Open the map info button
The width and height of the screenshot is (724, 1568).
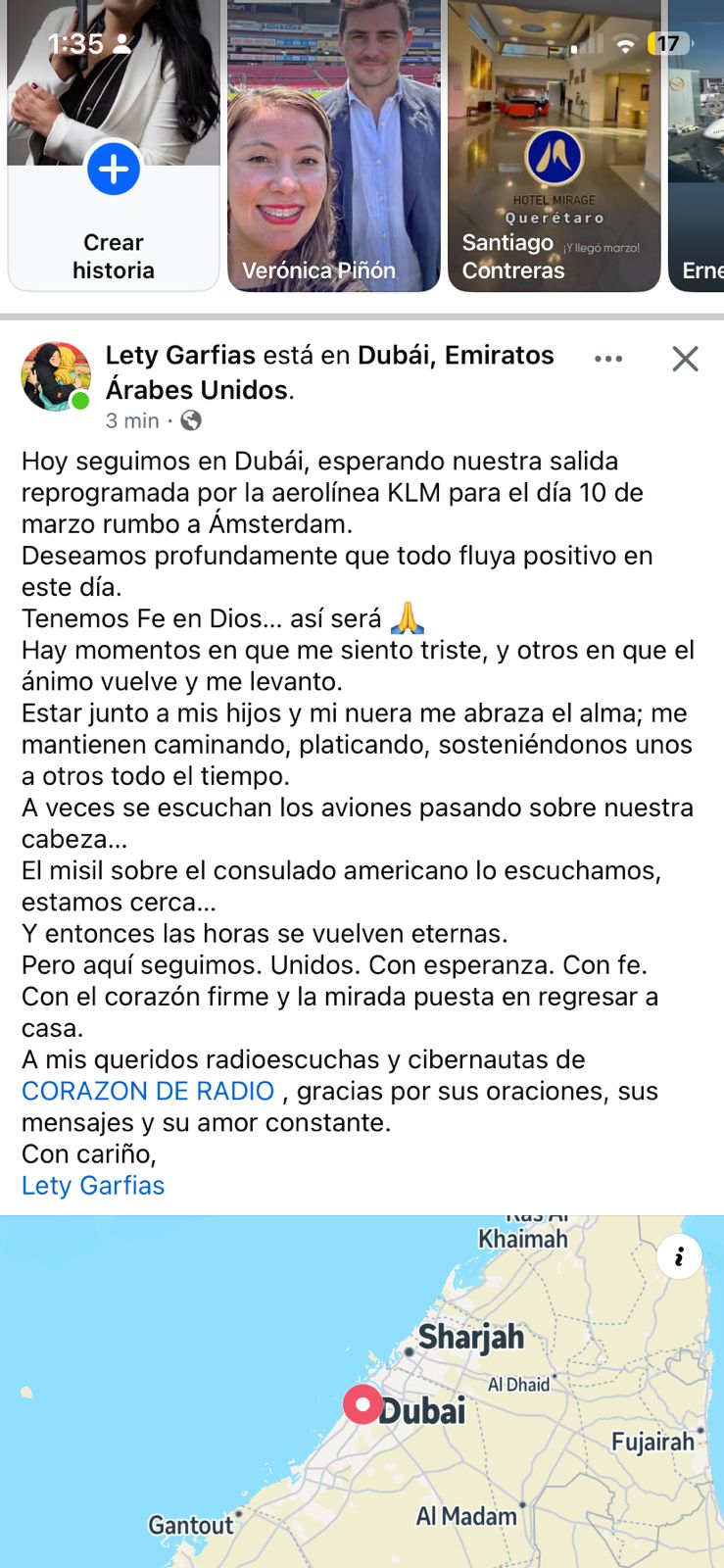tap(679, 1256)
